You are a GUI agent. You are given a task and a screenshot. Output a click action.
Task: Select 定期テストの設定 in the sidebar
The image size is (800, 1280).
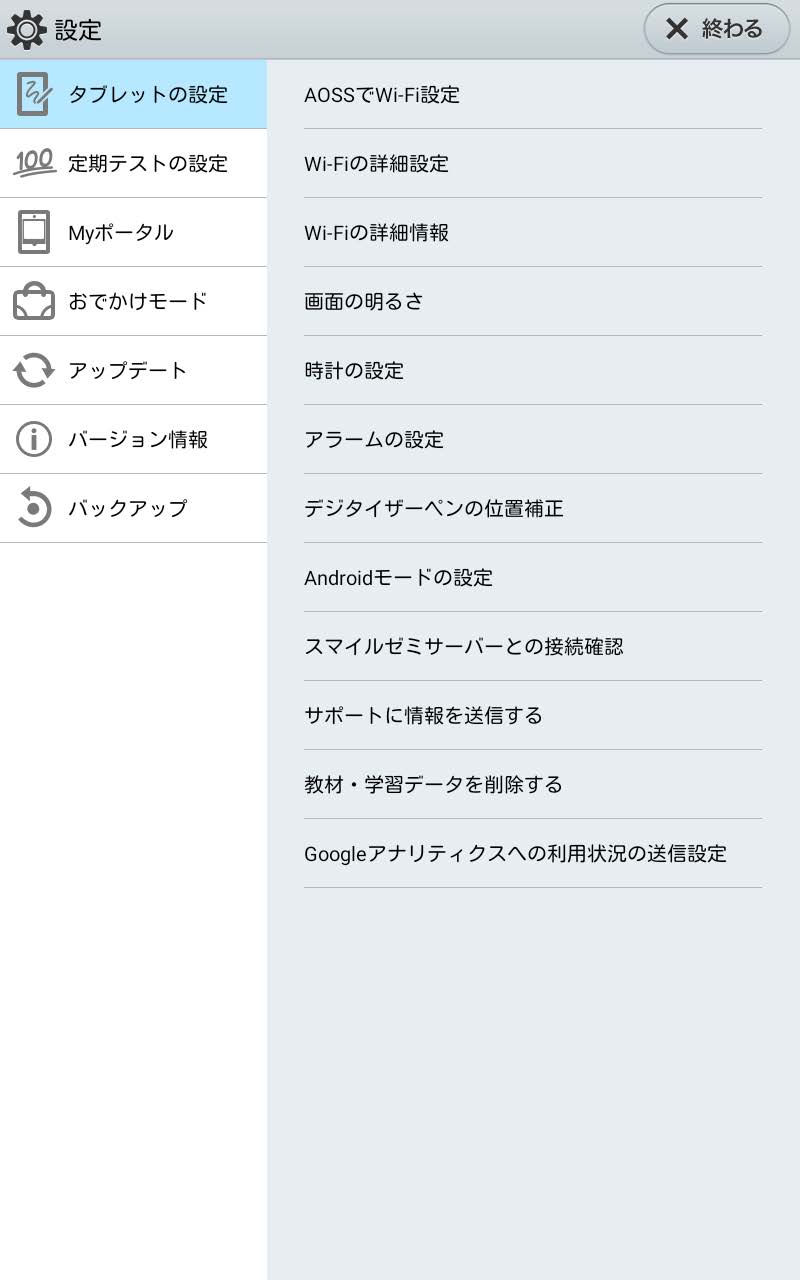point(133,164)
